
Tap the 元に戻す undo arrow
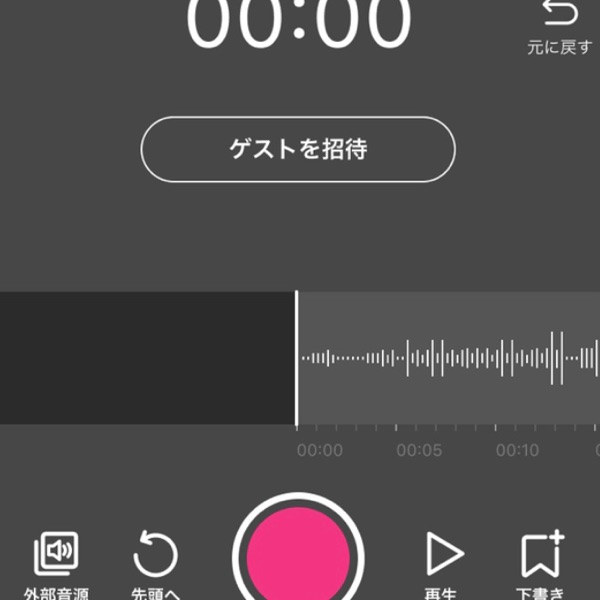(x=559, y=14)
